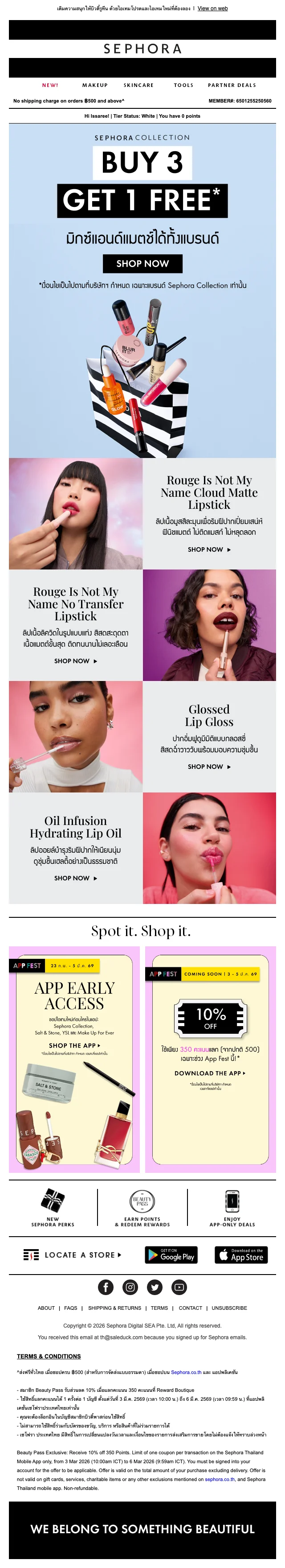Tap the Buy 3 Get 1 Free SHOP NOW button
The height and width of the screenshot is (1568, 285).
tap(142, 264)
